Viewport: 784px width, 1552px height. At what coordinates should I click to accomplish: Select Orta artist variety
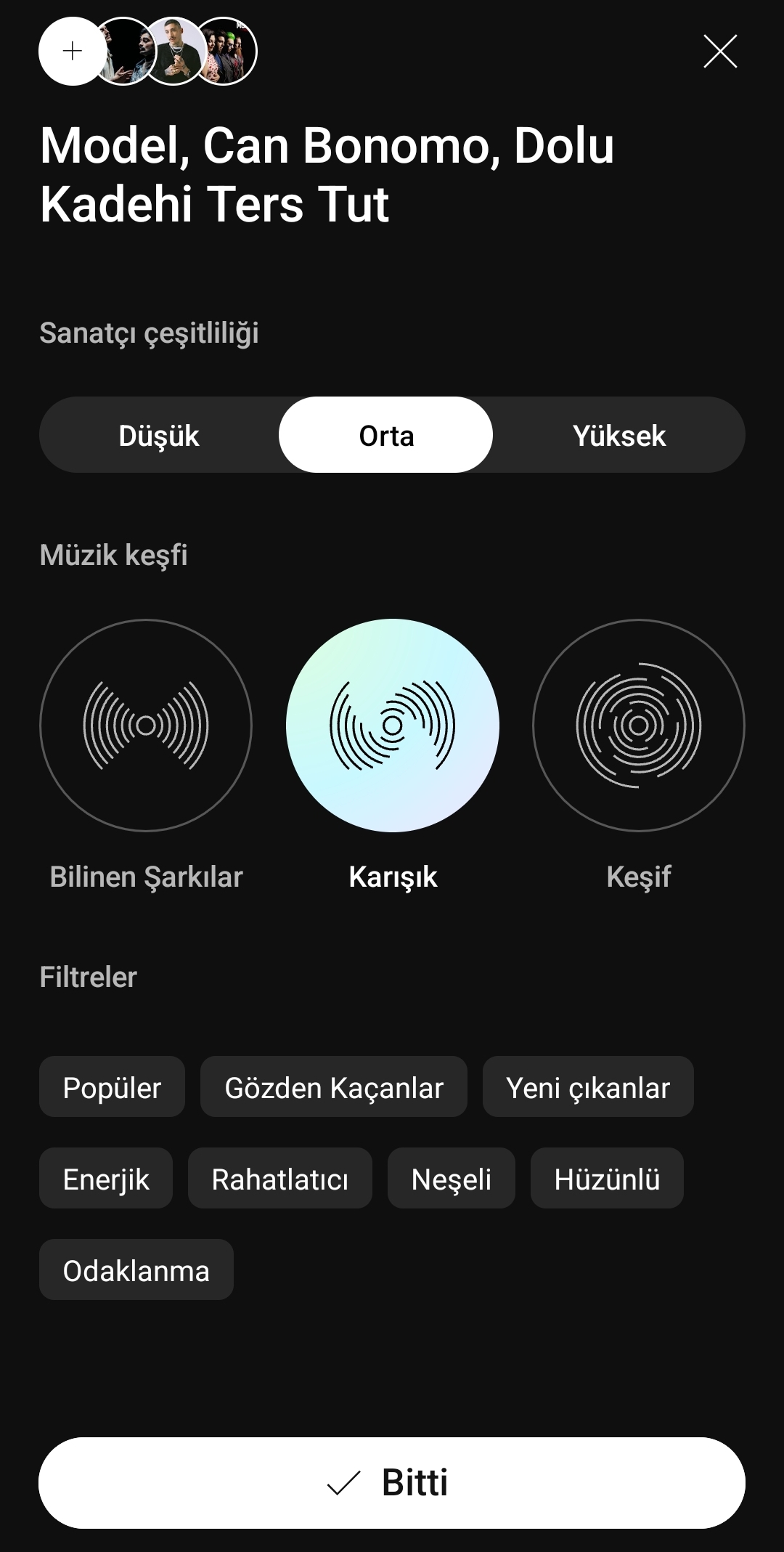point(385,435)
